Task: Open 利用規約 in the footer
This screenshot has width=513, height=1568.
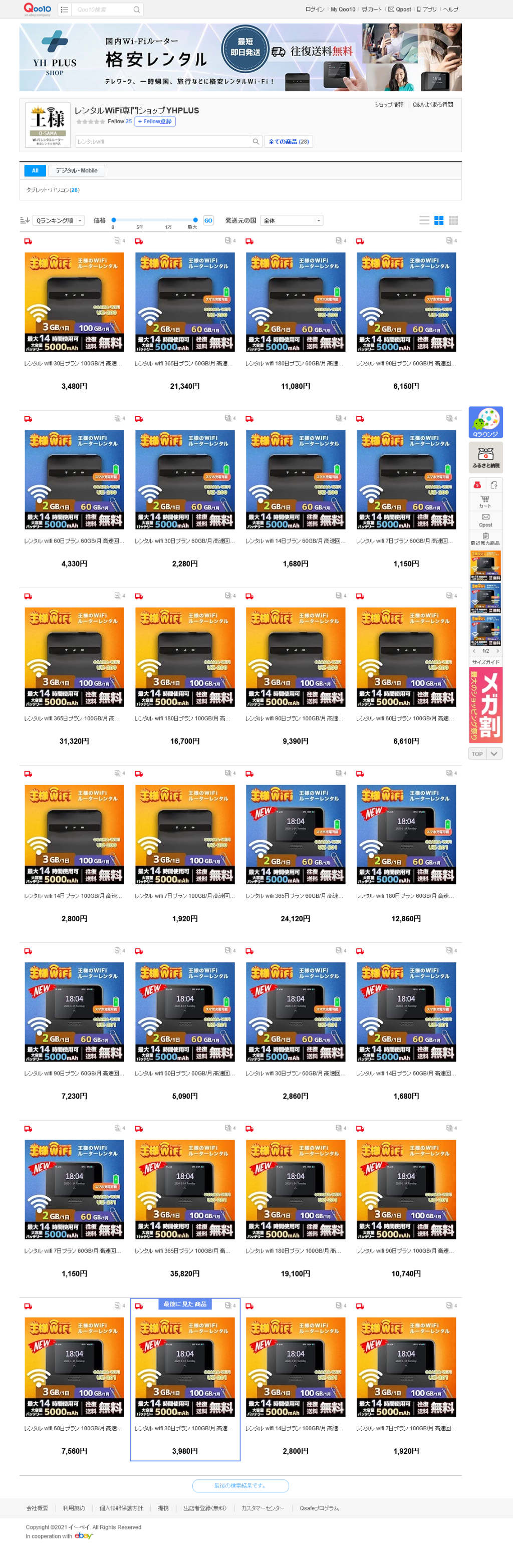Action: pos(74,1508)
